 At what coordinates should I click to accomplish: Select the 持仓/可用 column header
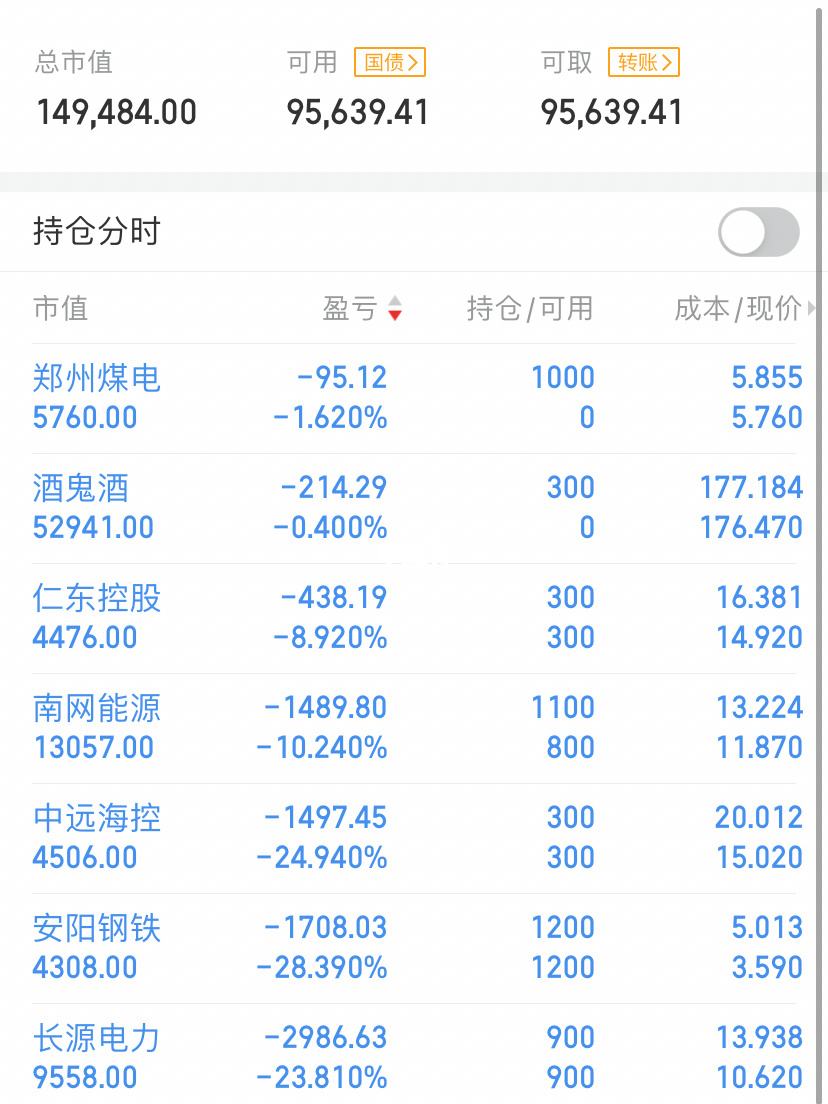pyautogui.click(x=529, y=309)
